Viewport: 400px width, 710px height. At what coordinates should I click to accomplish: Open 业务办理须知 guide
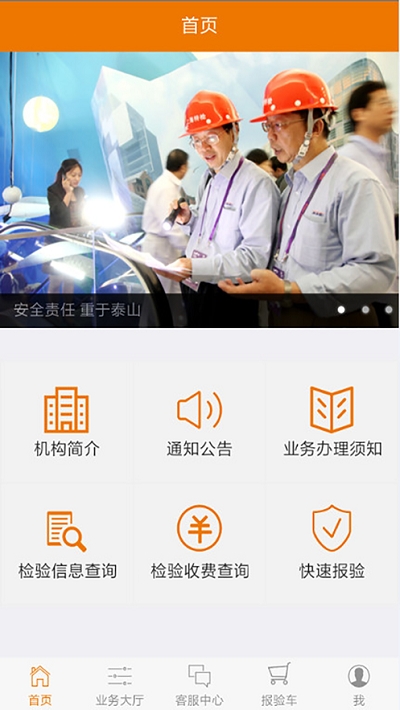333,422
